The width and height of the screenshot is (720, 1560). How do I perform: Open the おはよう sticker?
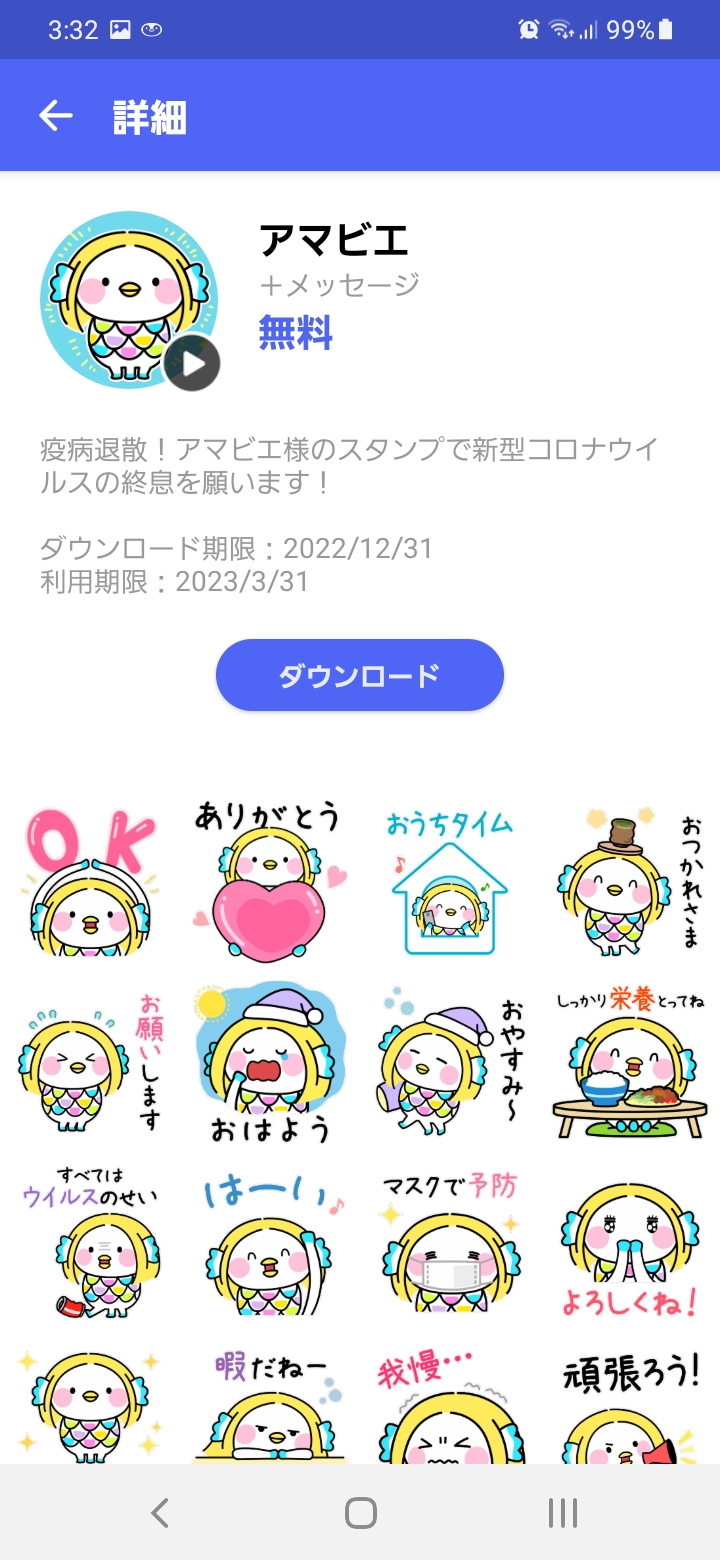[267, 1062]
